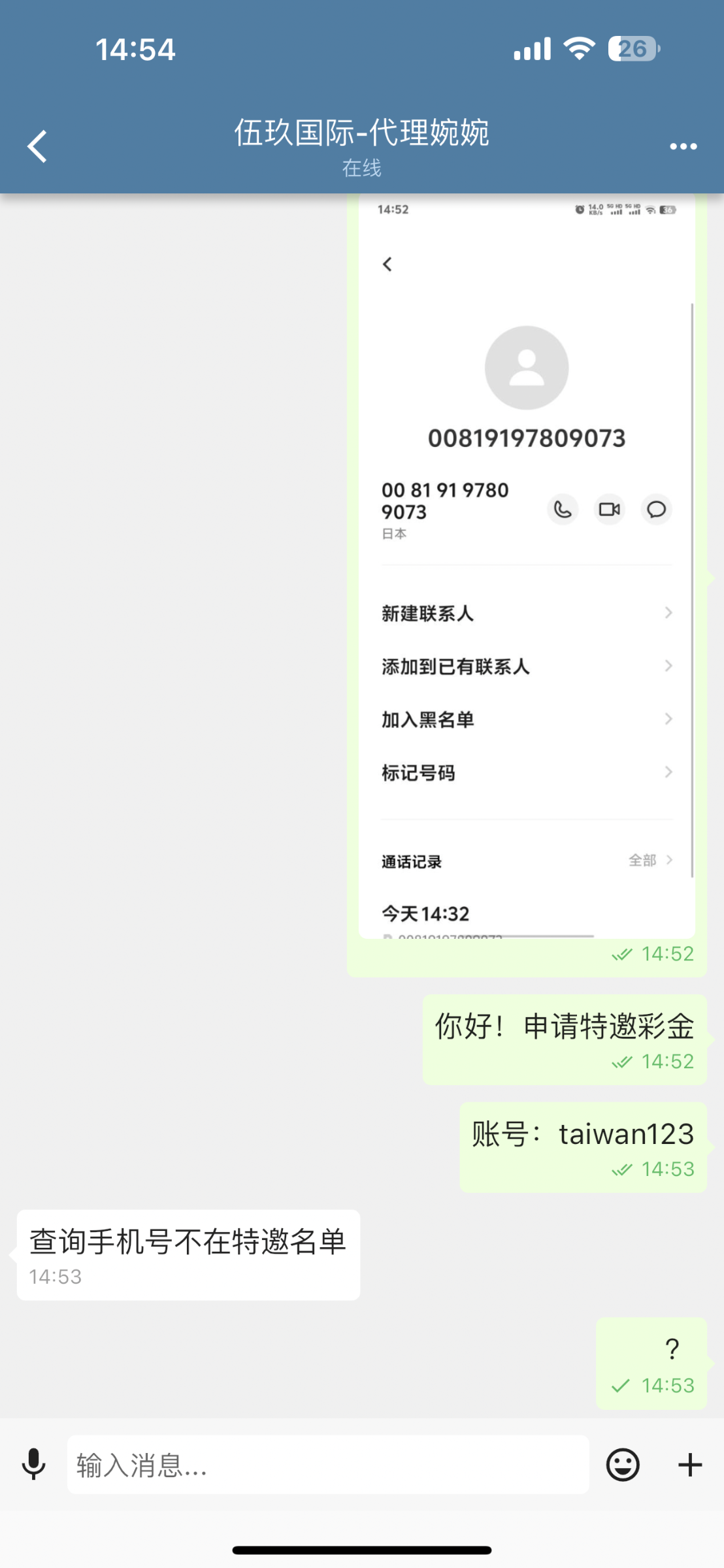Screen dimensions: 724x1568
Task: Open the three-dot overflow menu
Action: (683, 146)
